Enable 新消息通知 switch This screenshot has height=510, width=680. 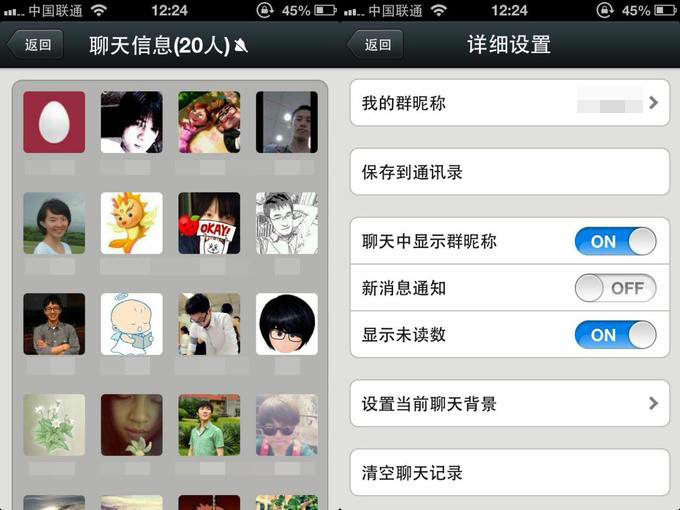(x=615, y=288)
